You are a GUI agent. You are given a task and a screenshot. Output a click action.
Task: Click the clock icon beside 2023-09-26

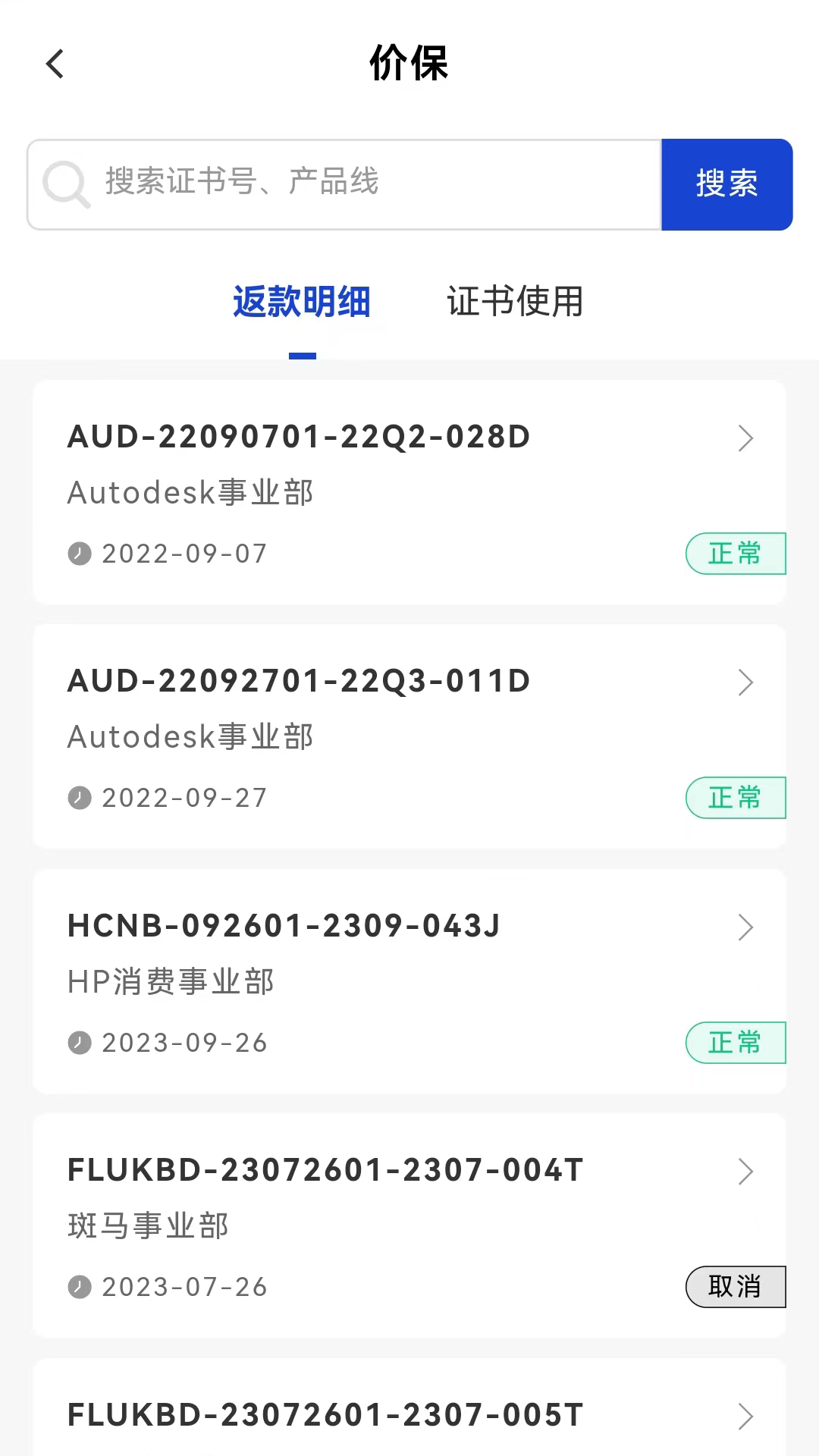(78, 1043)
